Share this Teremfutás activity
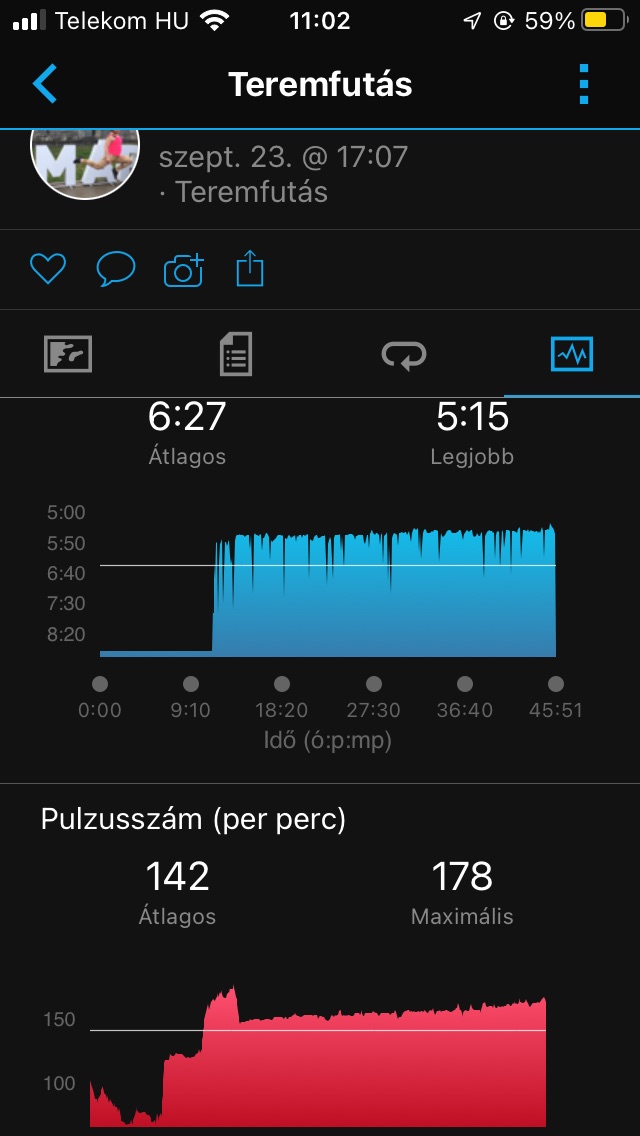This screenshot has width=640, height=1136. click(250, 269)
